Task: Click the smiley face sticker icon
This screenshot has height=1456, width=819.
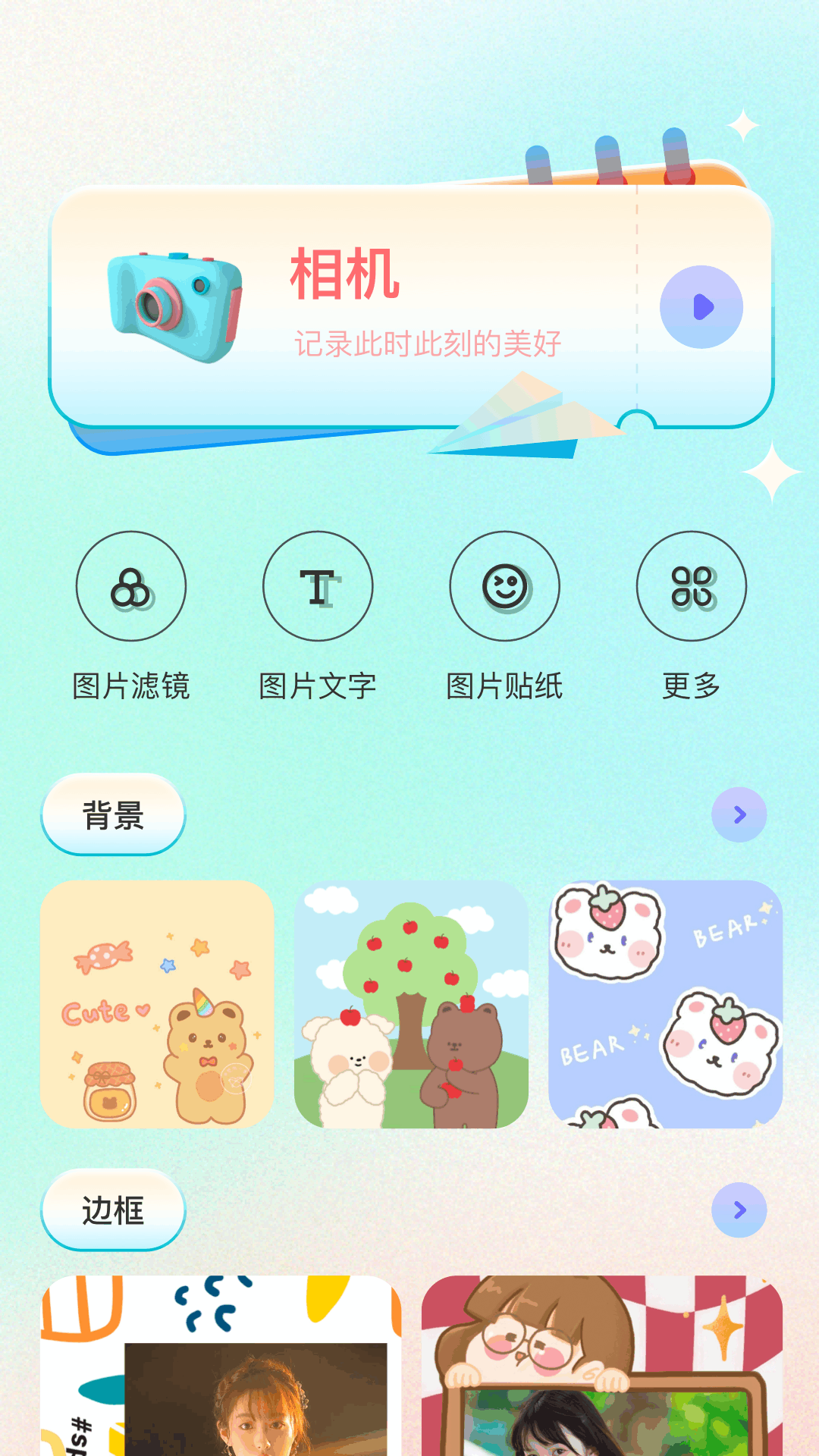Action: tap(505, 587)
